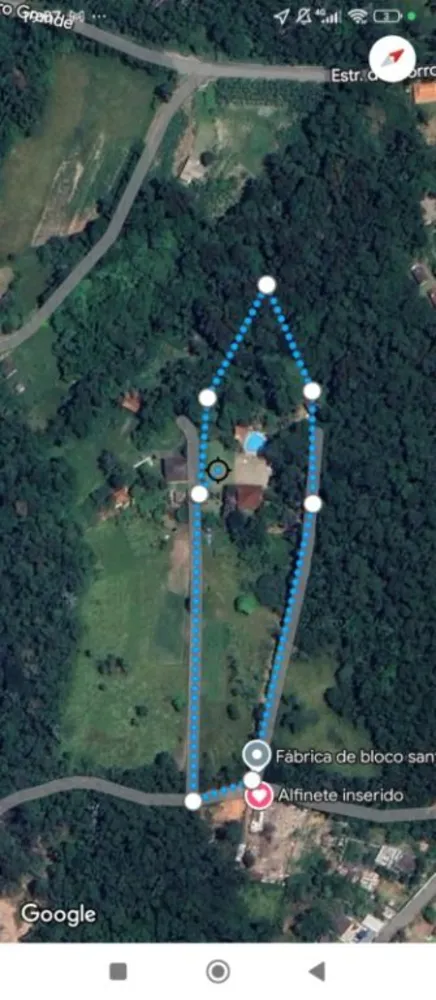
Task: Go to the home screen
Action: click(218, 971)
